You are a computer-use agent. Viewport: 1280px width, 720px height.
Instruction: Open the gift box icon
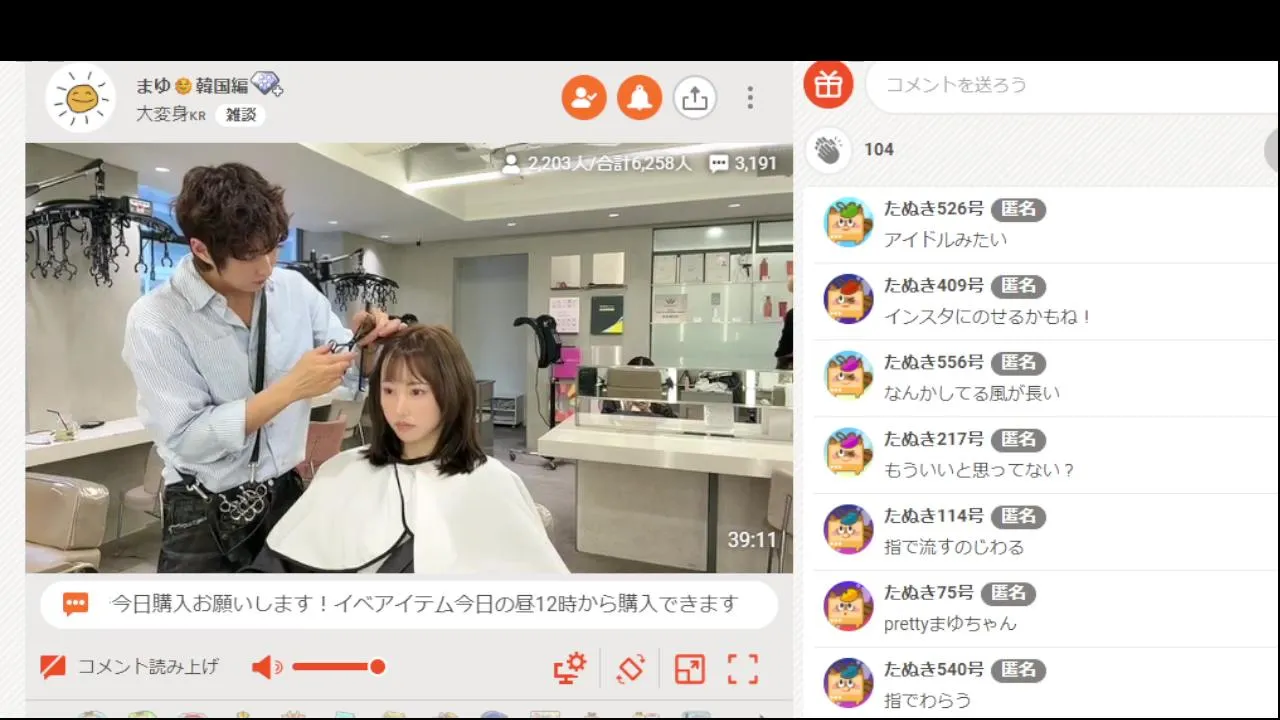828,85
